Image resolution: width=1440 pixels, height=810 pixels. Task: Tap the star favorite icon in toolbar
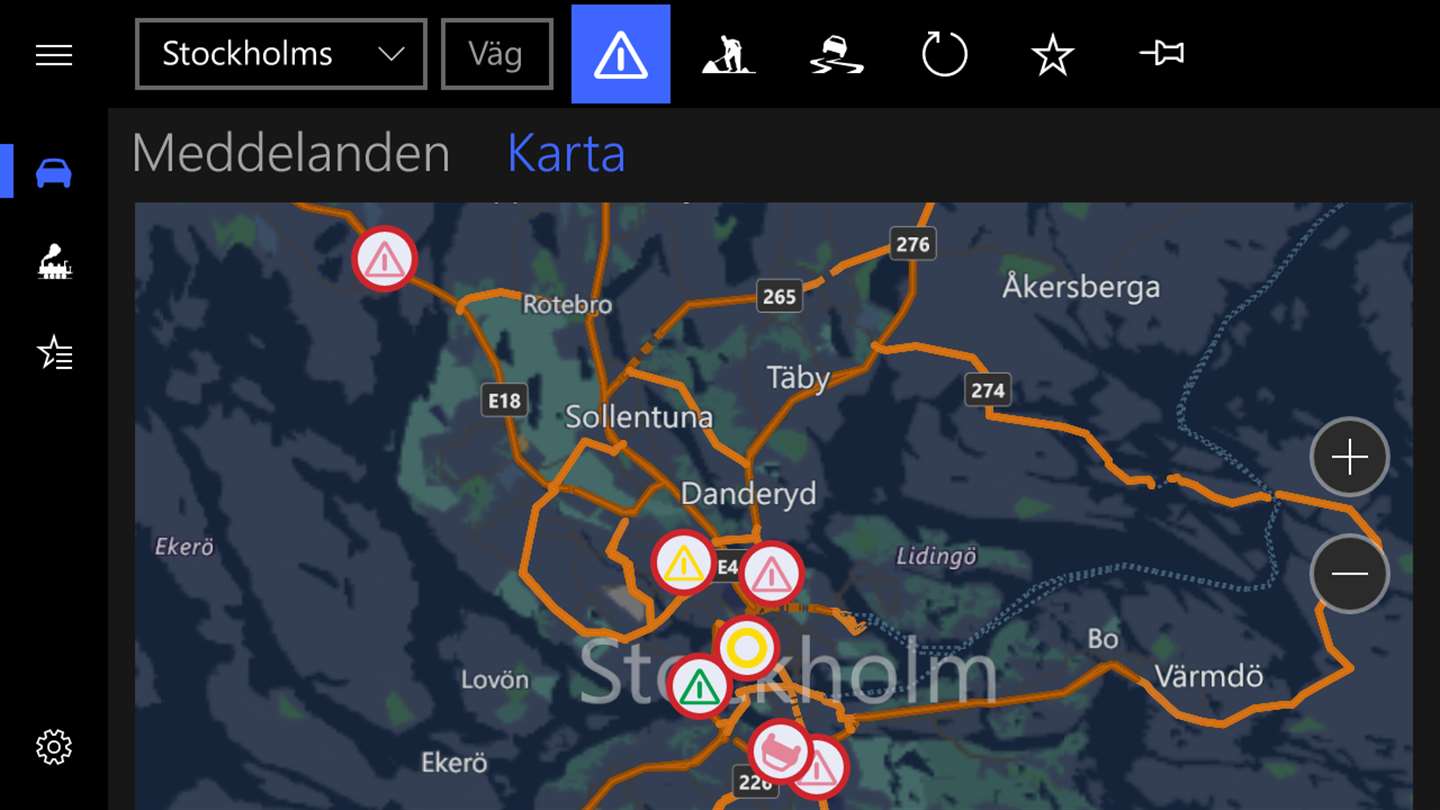(1052, 54)
